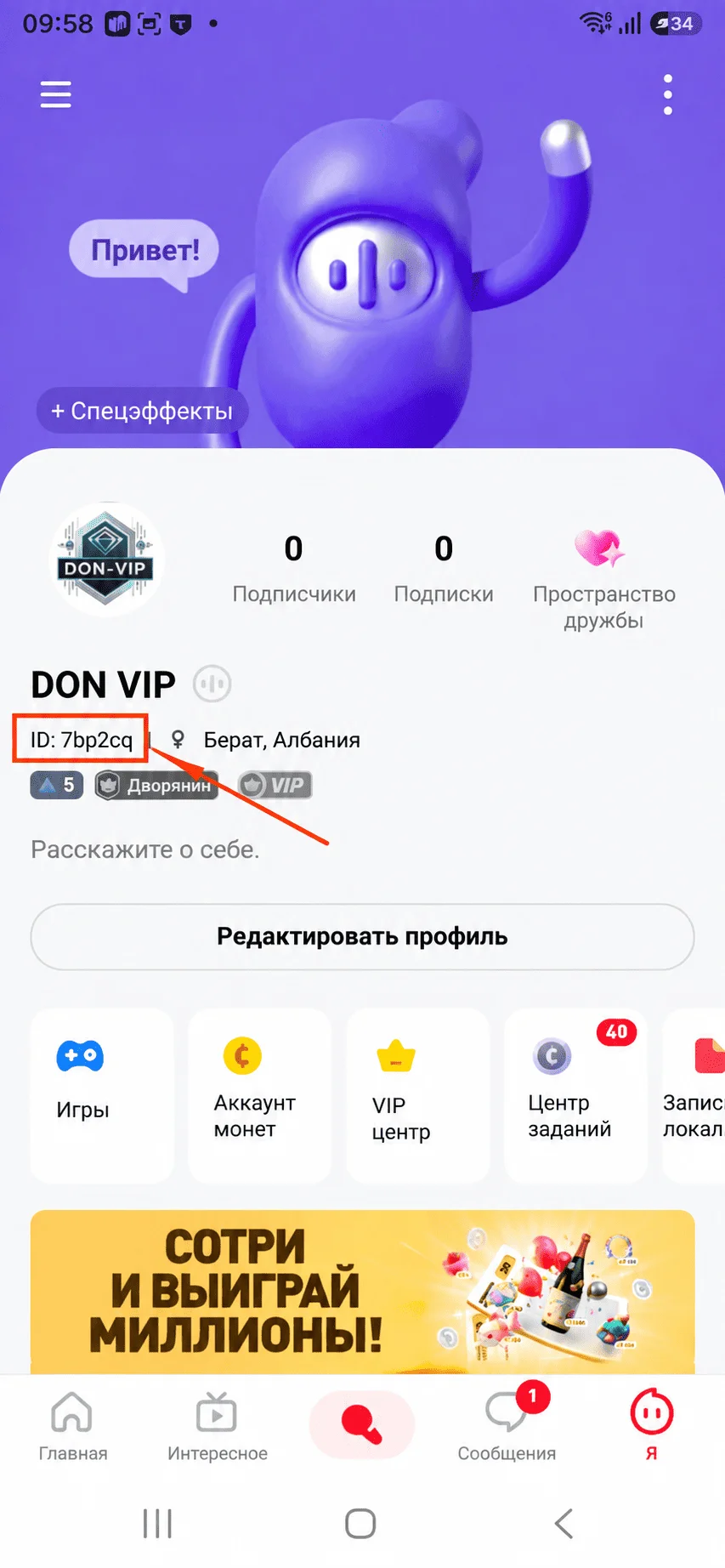Tap the + Спецэффекты button

(x=142, y=411)
